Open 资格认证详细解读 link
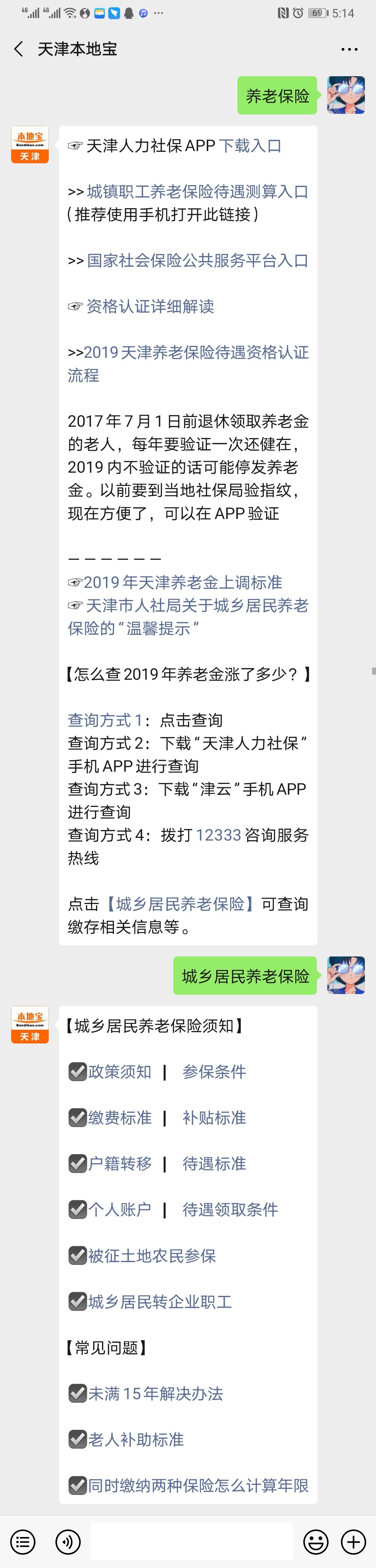Screen dimensions: 376x1568 pos(150,306)
